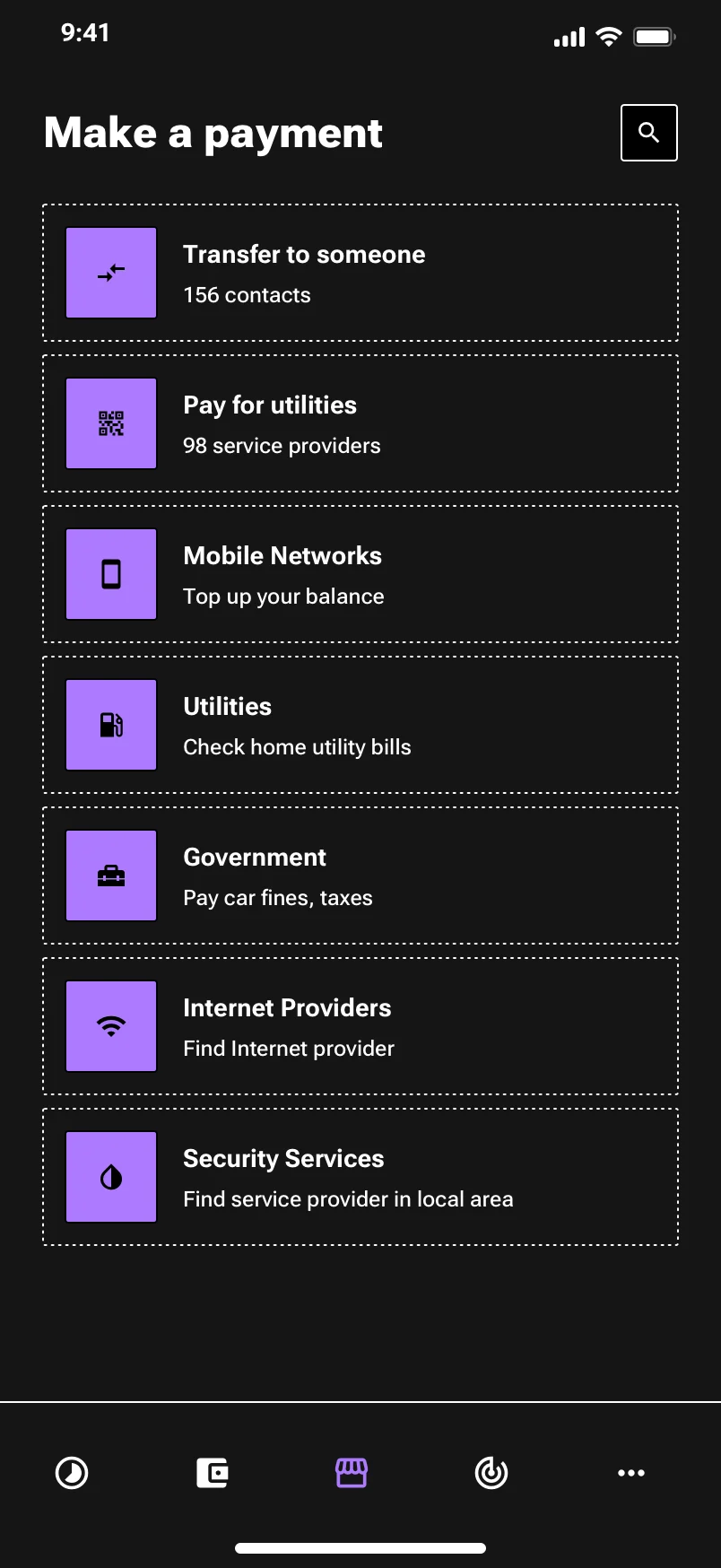Select the Wi-Fi icon for Internet Providers

pos(110,1026)
